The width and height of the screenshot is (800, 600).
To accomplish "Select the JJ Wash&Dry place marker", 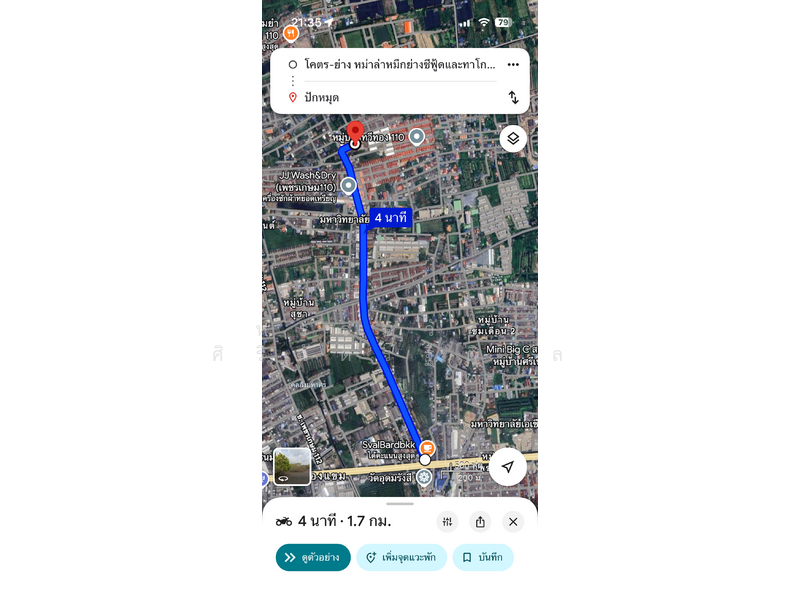I will pos(348,185).
